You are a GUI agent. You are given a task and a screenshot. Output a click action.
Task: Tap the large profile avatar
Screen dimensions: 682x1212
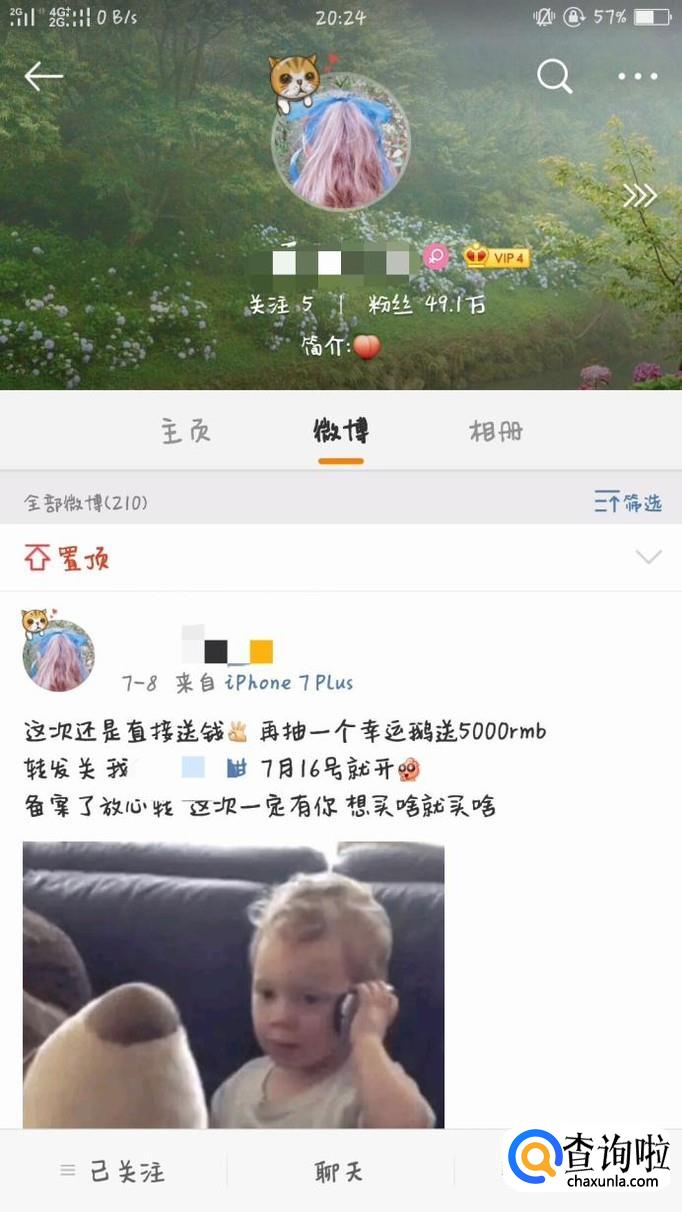pyautogui.click(x=341, y=143)
